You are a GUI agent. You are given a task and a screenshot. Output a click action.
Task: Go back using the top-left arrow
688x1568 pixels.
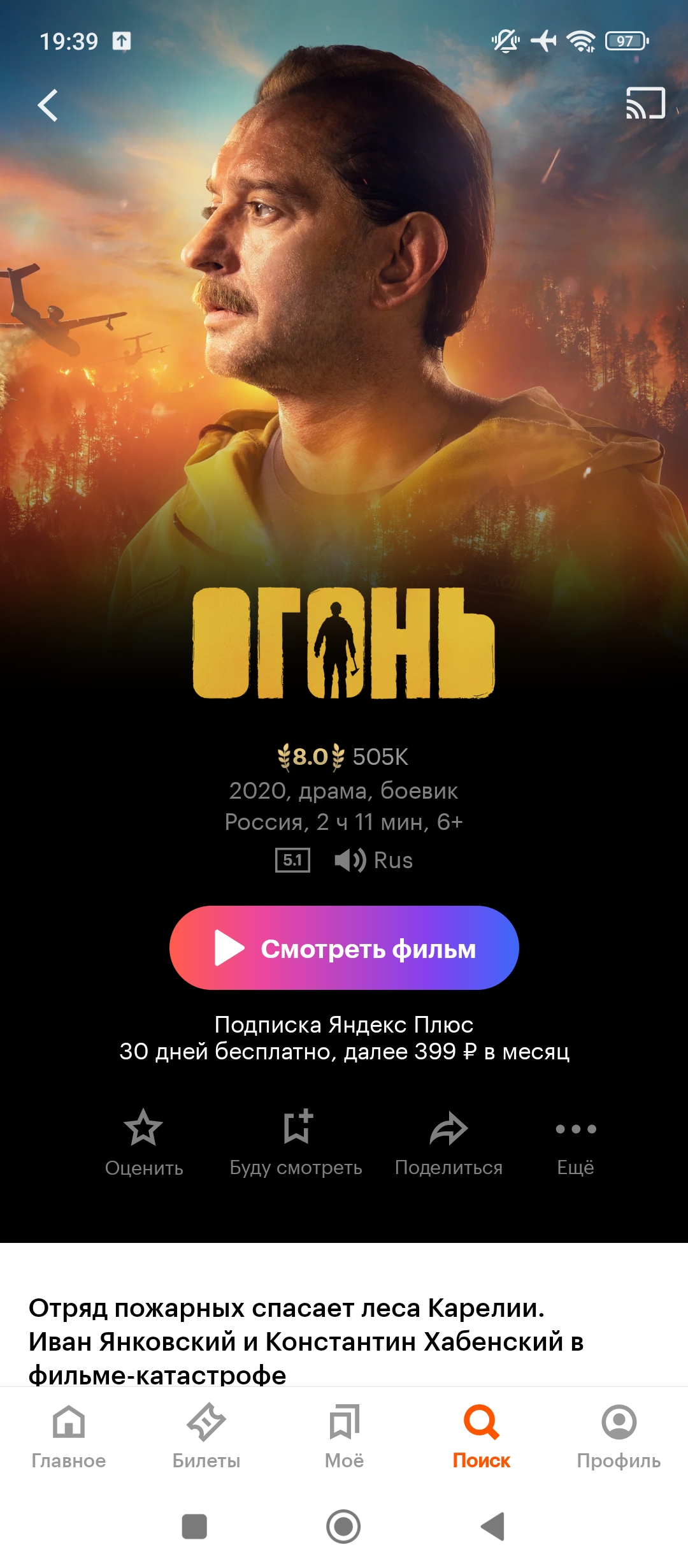[48, 105]
